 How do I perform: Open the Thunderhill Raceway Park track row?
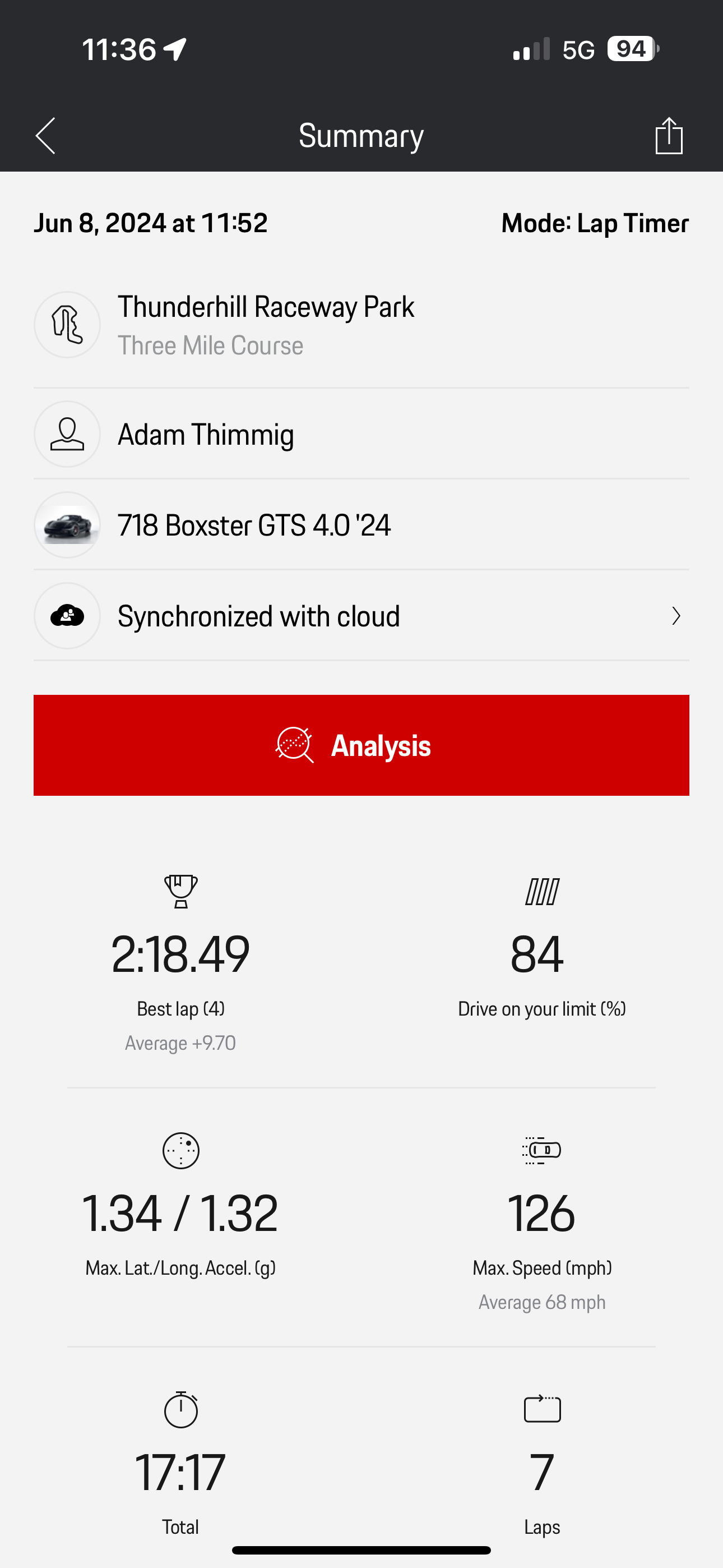click(x=361, y=325)
